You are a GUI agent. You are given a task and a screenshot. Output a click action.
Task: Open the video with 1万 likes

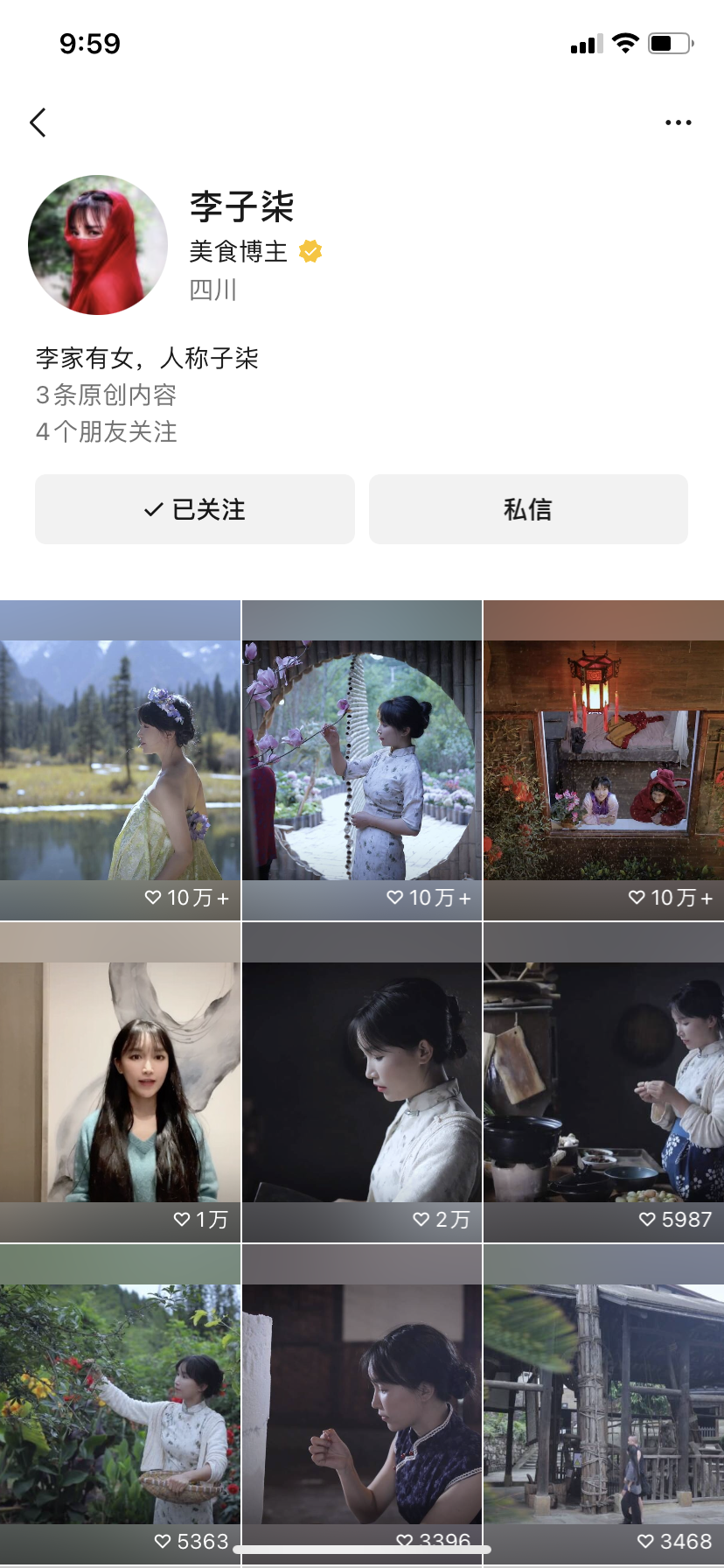(x=120, y=1081)
